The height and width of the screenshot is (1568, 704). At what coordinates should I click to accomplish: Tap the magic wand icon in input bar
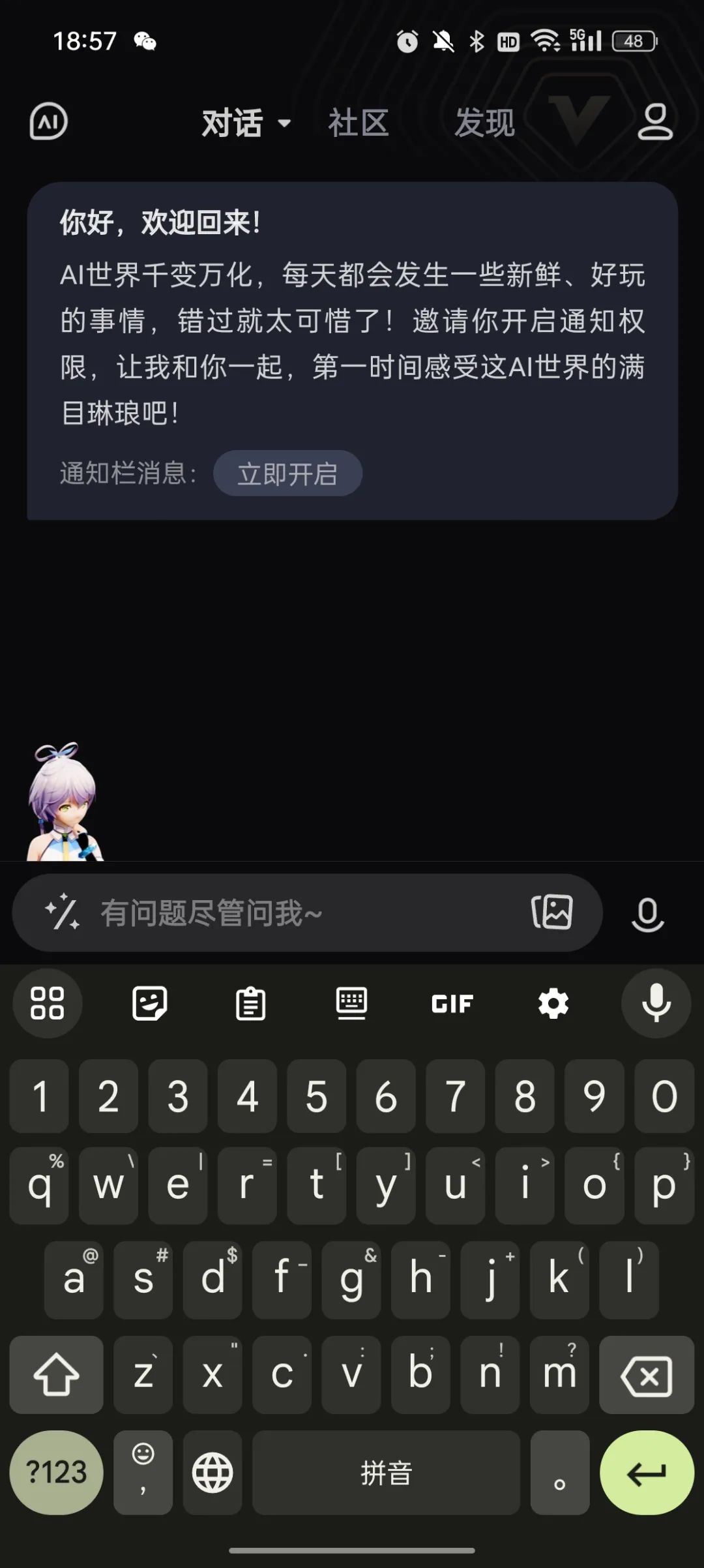(x=62, y=912)
